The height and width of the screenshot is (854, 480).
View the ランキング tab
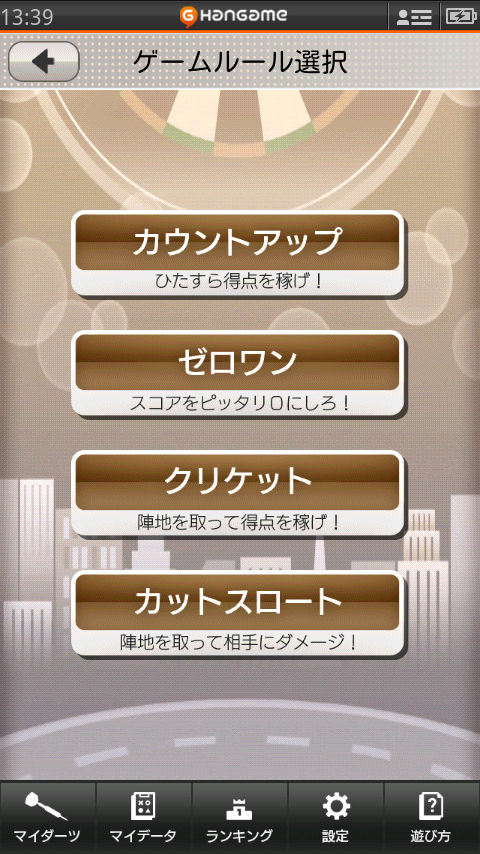click(x=240, y=818)
